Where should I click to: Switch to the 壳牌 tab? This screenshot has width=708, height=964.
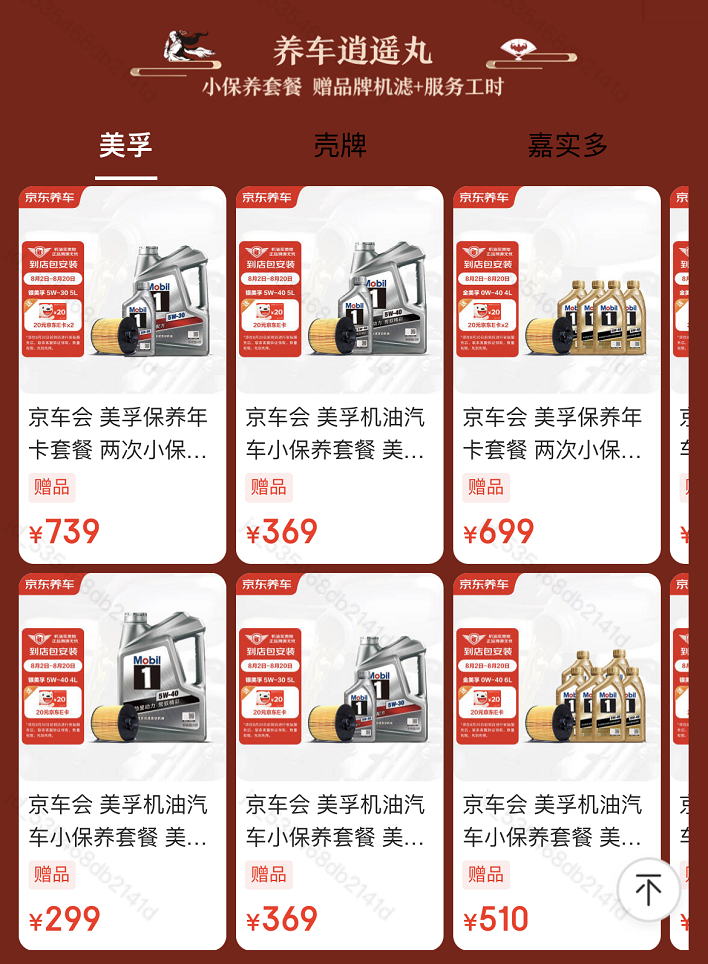[x=340, y=146]
